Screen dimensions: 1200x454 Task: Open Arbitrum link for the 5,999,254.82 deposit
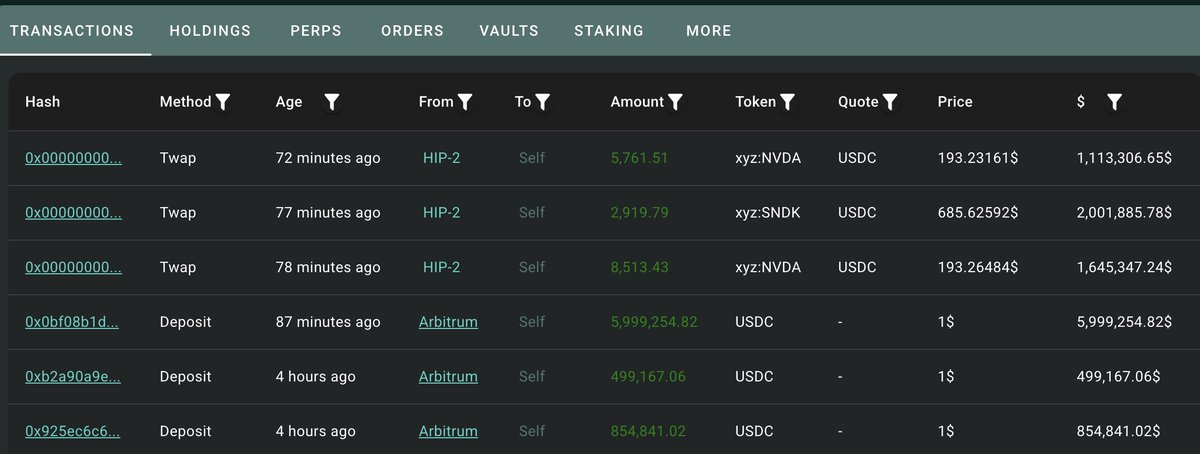448,322
